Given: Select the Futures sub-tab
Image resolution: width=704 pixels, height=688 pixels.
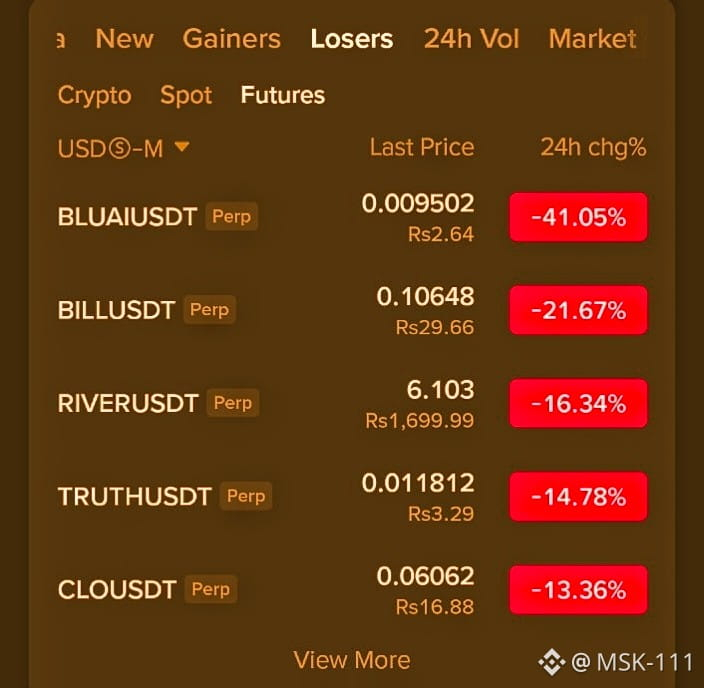Looking at the screenshot, I should click(282, 95).
